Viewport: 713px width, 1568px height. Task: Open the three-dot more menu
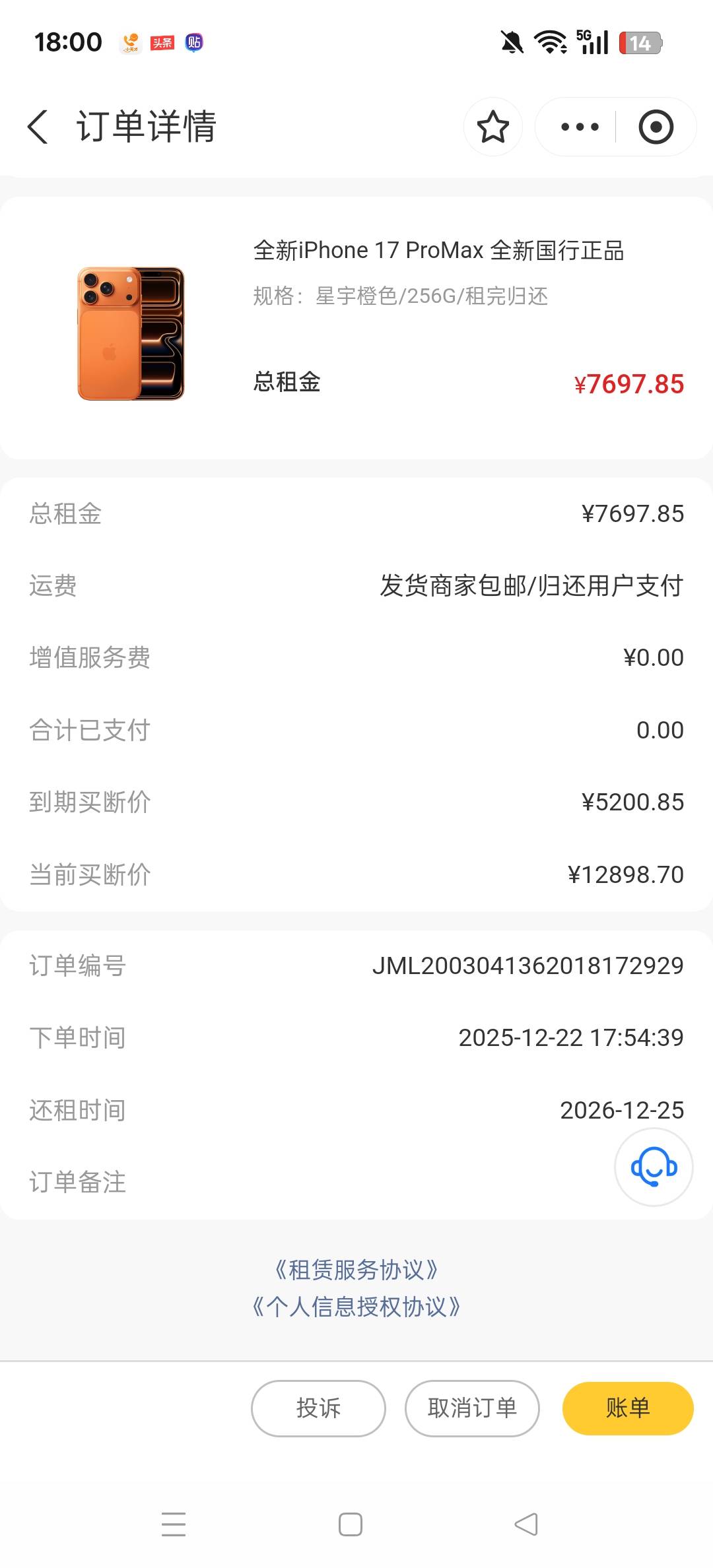click(x=580, y=127)
